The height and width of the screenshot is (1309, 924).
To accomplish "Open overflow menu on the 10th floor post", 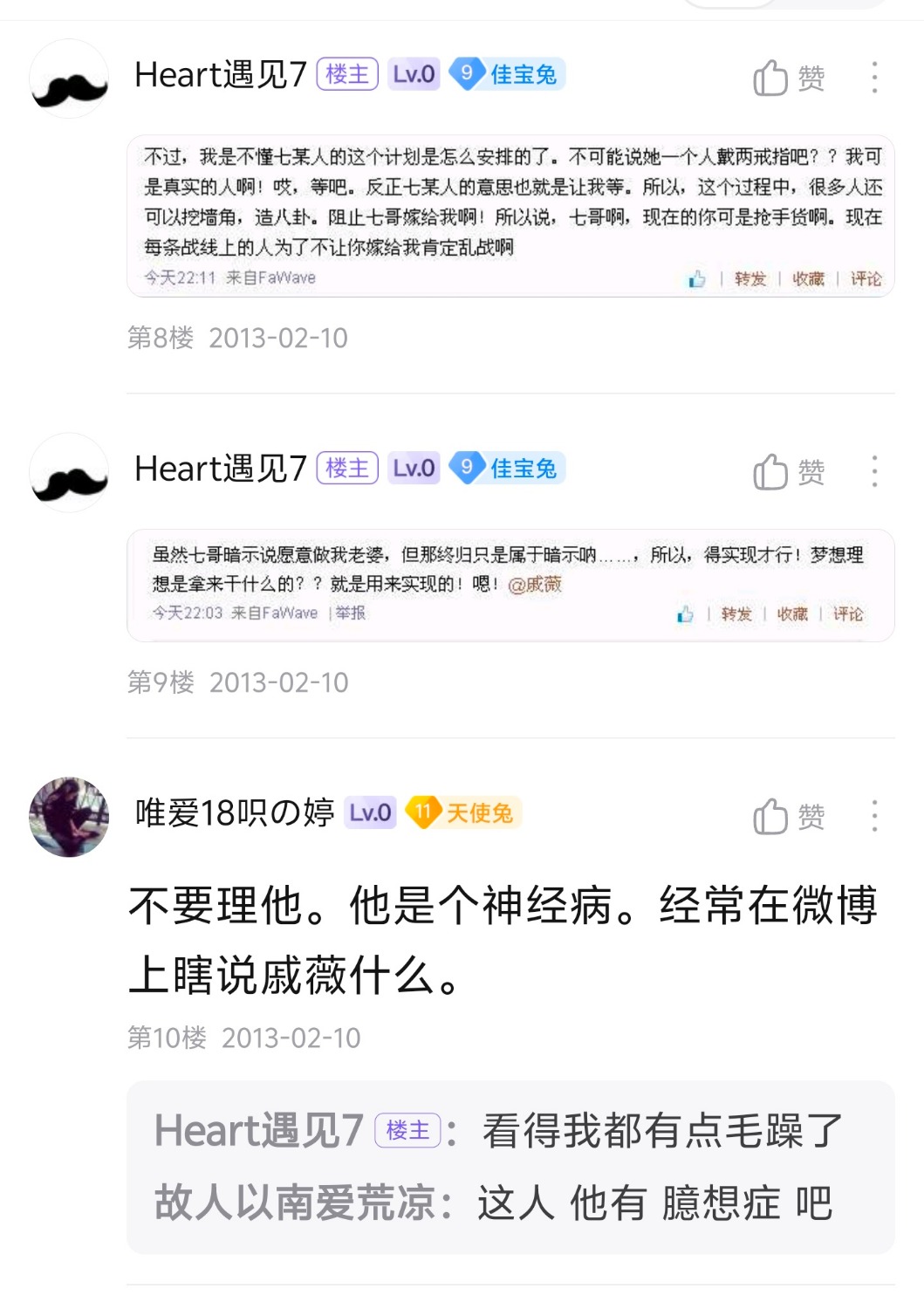I will tap(874, 816).
